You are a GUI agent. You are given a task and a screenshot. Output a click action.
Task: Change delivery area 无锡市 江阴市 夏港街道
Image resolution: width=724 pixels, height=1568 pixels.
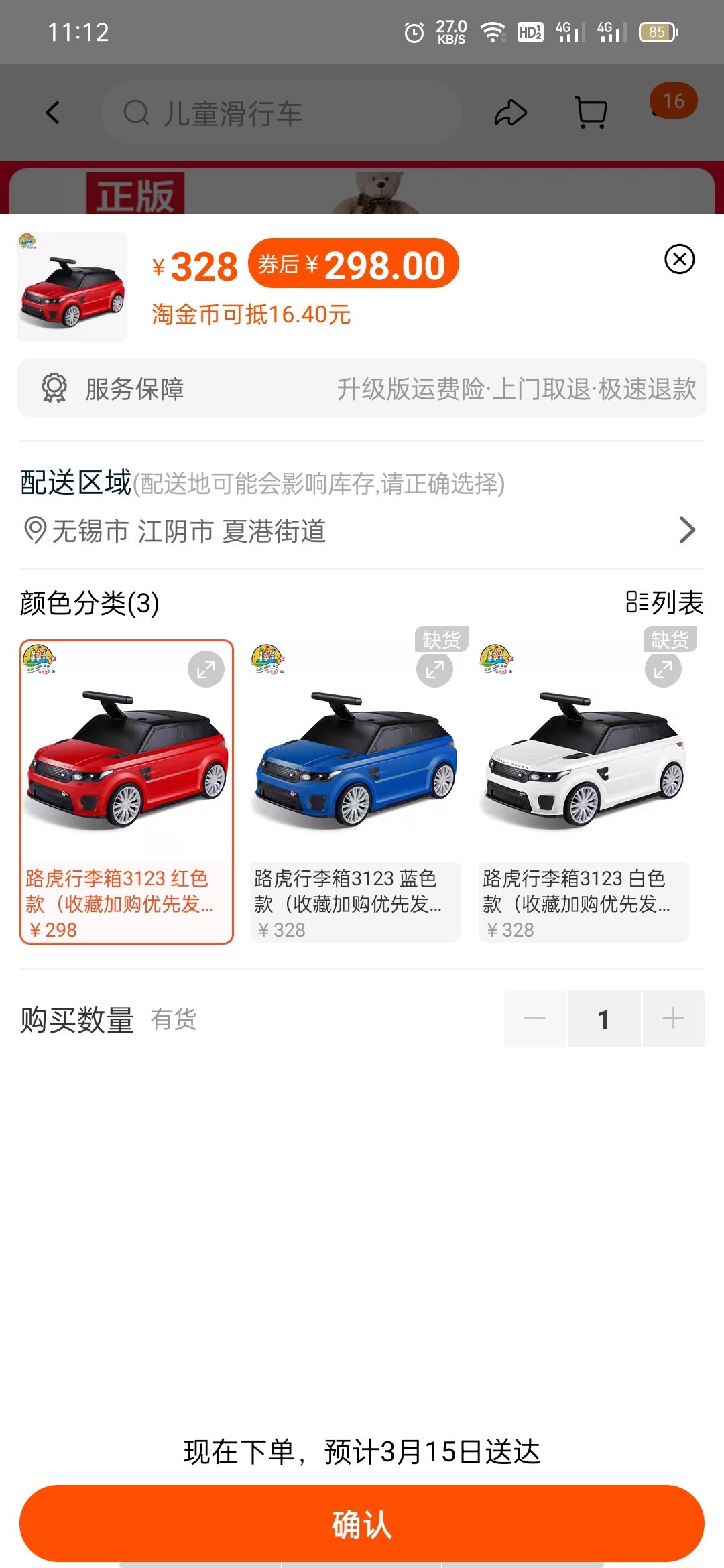[362, 531]
